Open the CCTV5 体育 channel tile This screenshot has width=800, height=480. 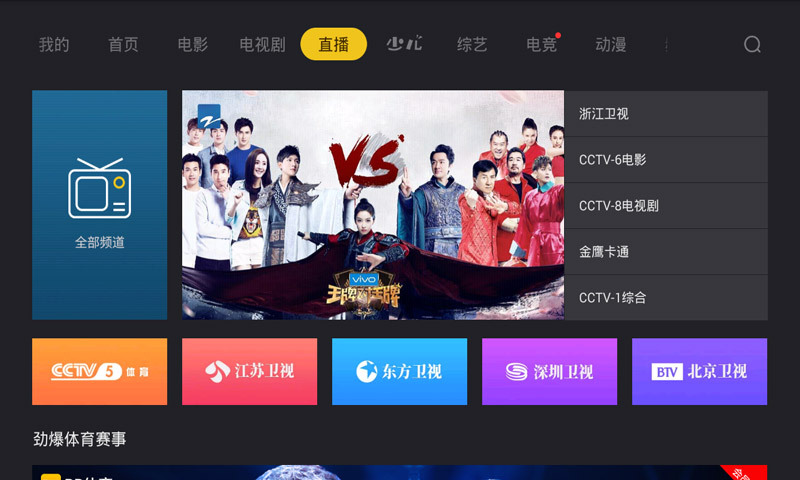point(99,372)
